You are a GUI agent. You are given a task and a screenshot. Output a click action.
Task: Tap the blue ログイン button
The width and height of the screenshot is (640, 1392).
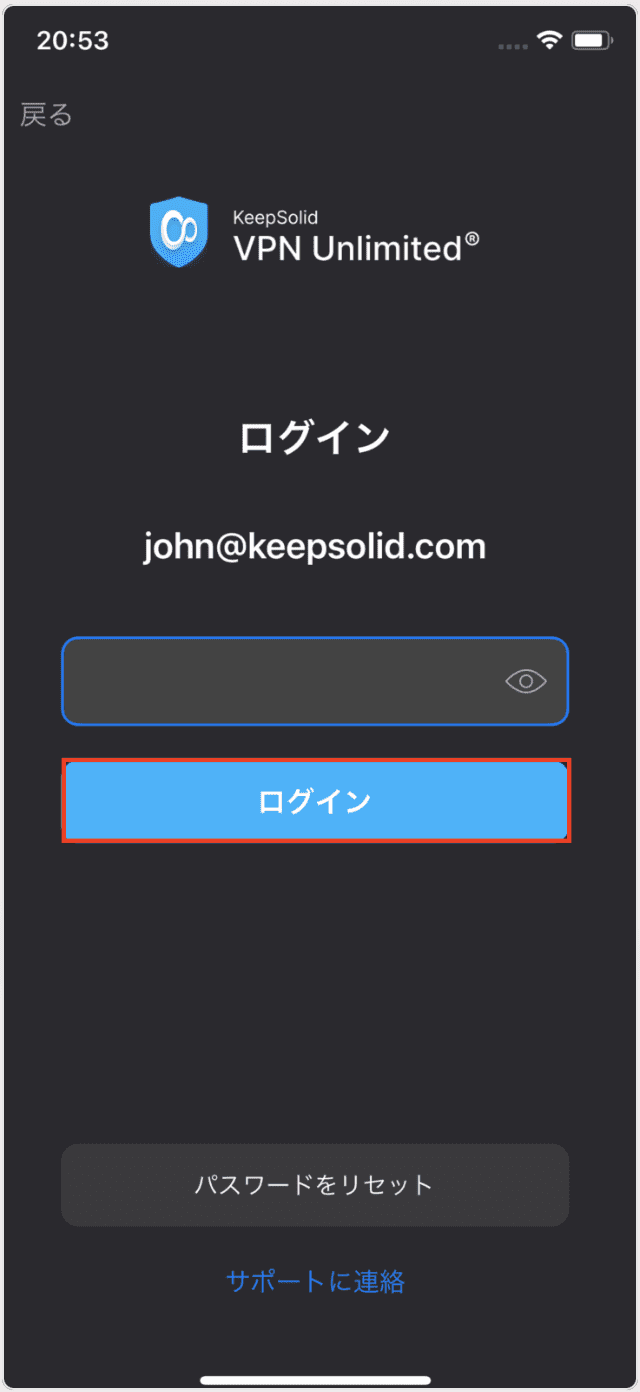click(x=315, y=801)
